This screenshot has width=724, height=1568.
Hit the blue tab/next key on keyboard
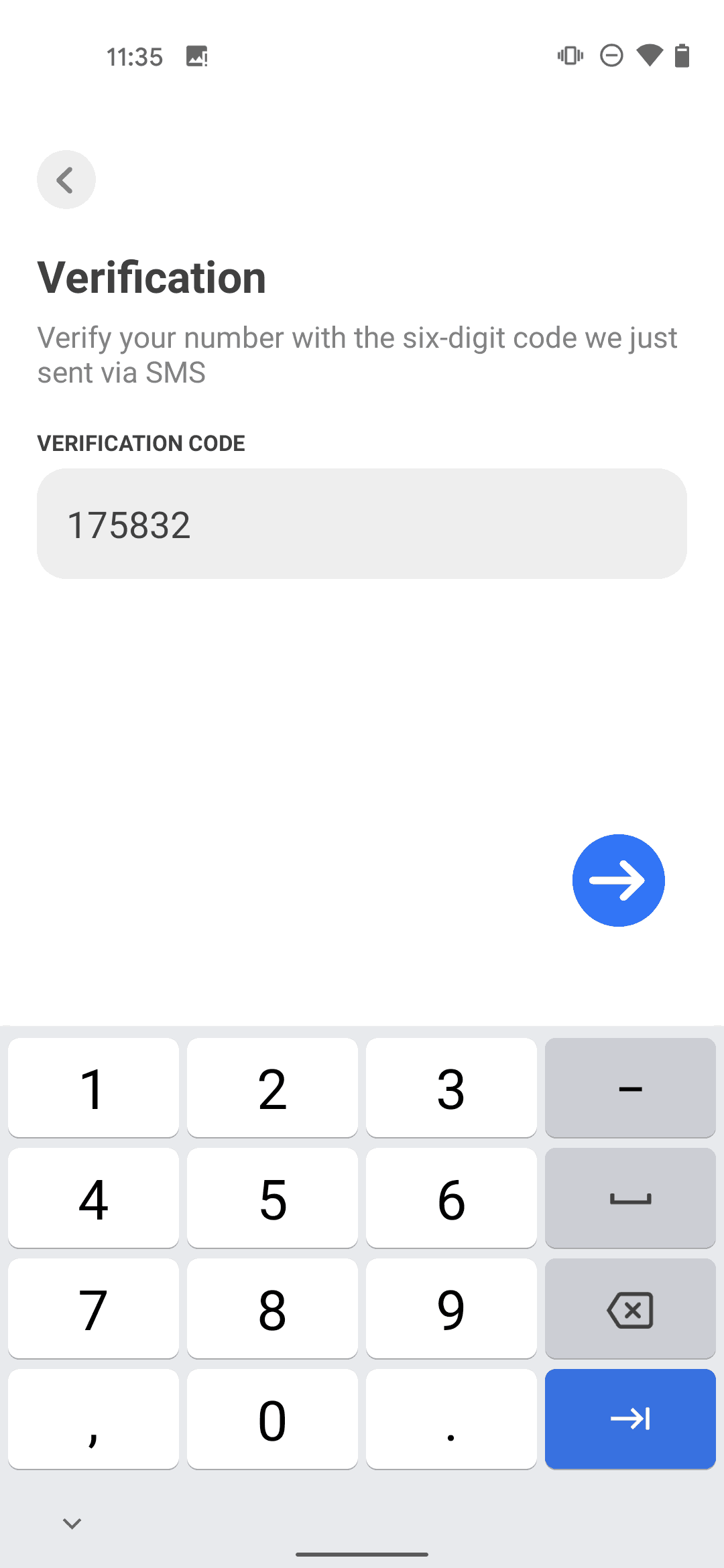coord(630,1419)
